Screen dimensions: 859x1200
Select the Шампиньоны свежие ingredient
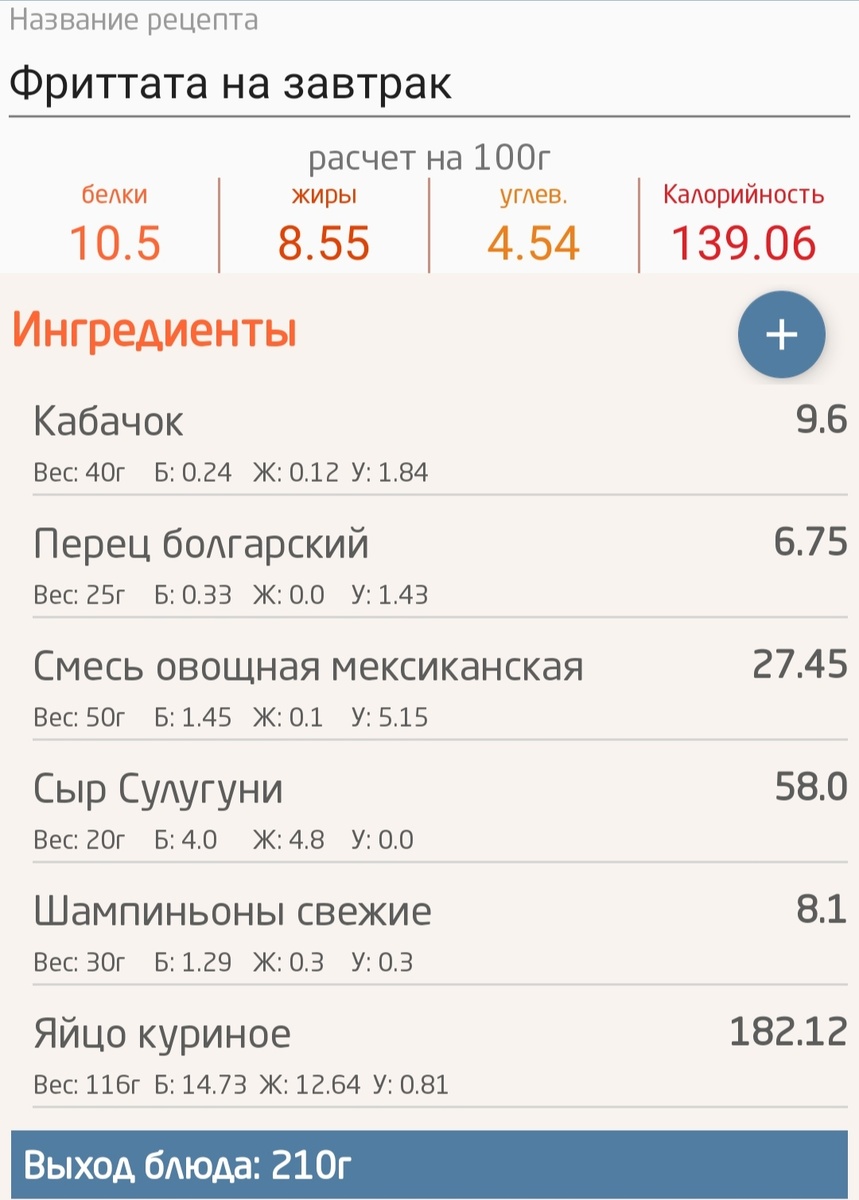(230, 912)
